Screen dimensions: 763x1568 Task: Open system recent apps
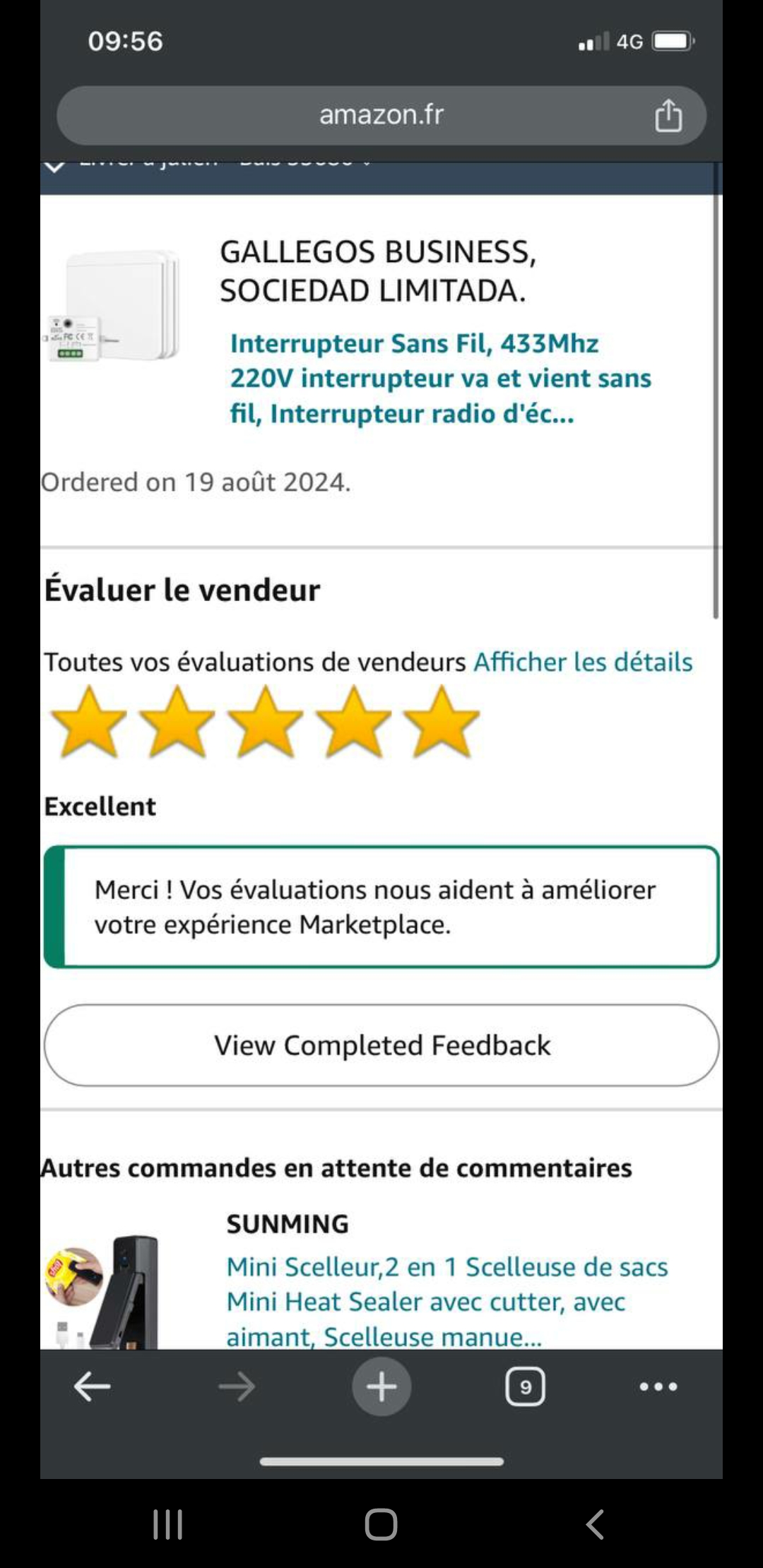point(168,1524)
